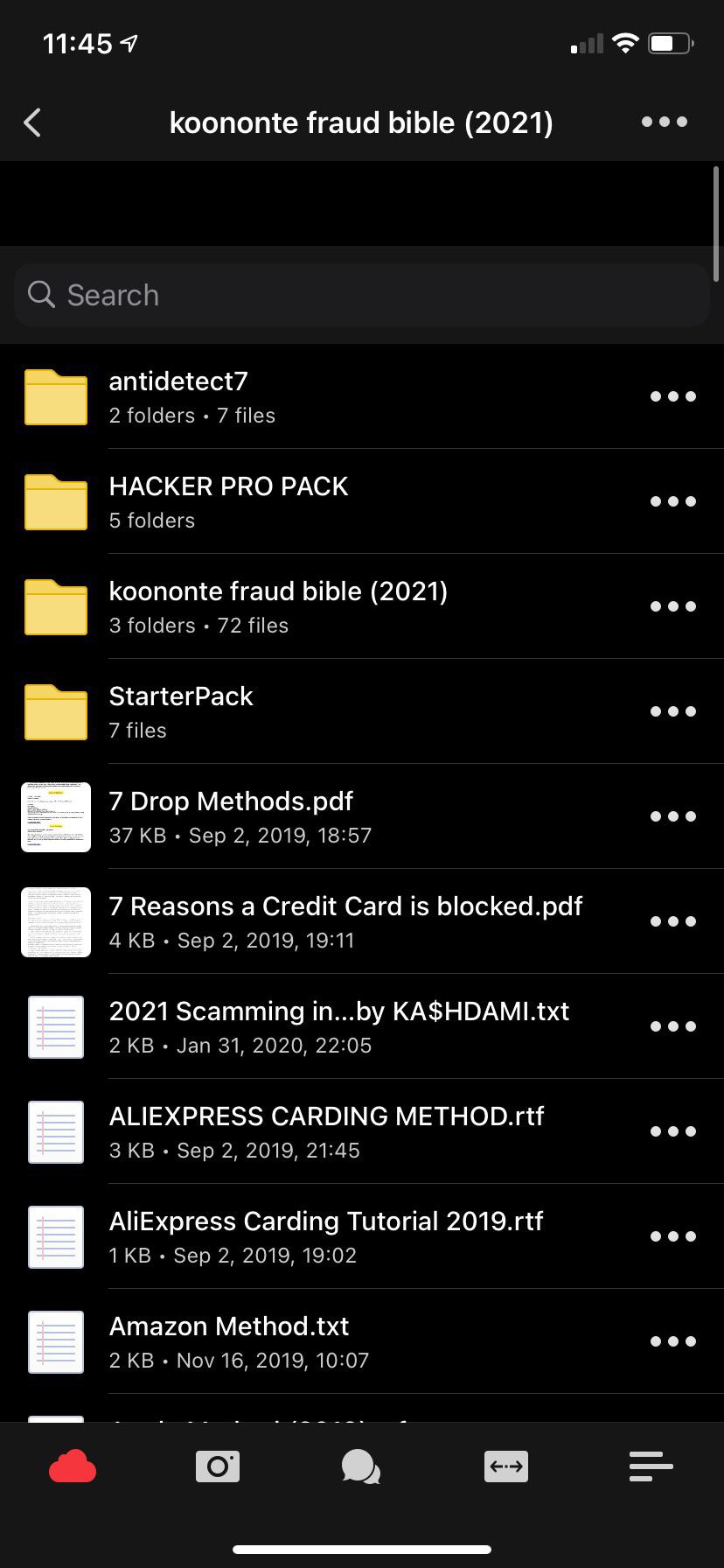Open 7 Reasons a Credit Card is blocked.pdf
The image size is (724, 1568).
345,921
